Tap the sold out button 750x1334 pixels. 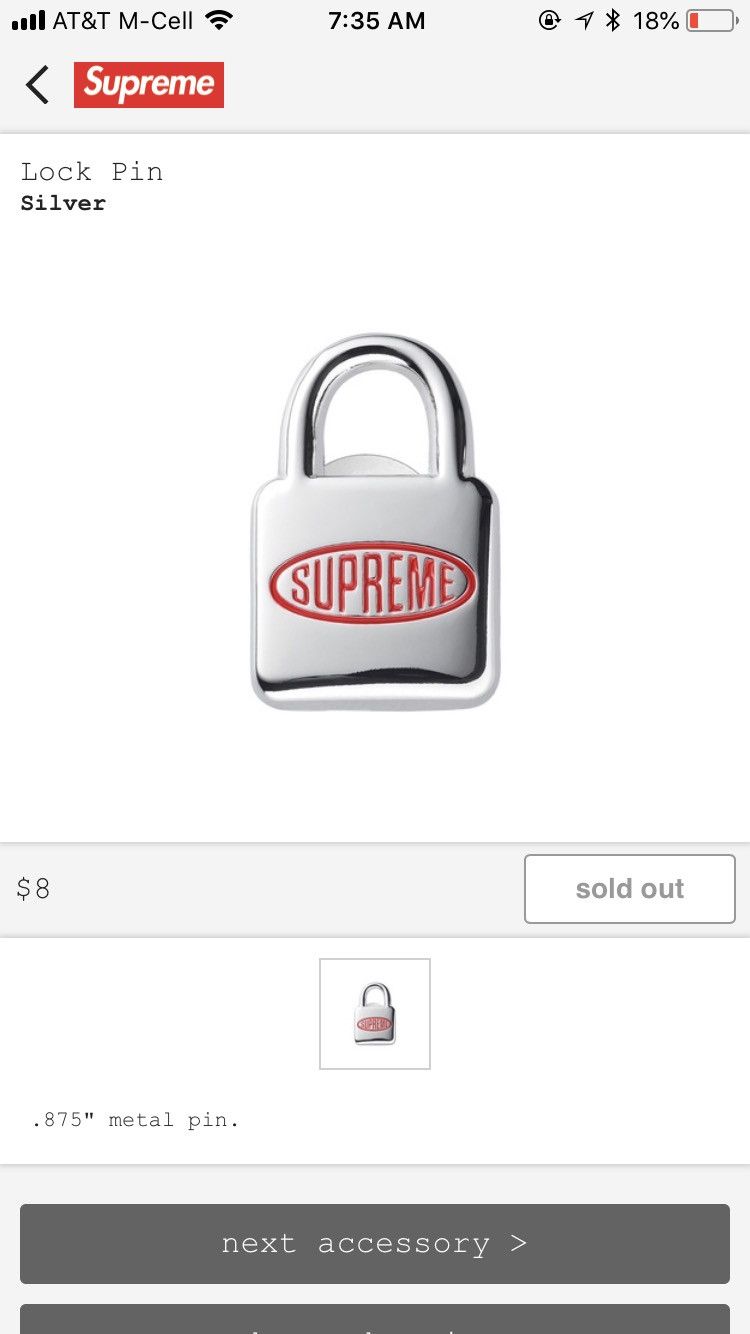tap(629, 888)
